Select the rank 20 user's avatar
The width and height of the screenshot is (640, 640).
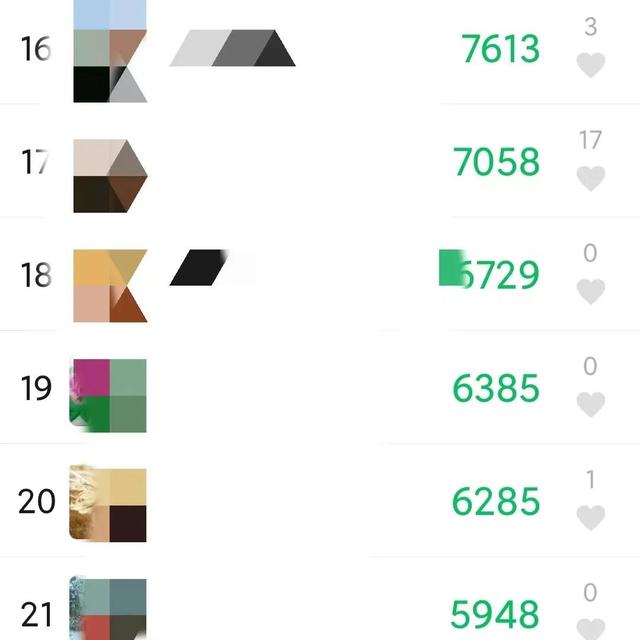pyautogui.click(x=108, y=504)
